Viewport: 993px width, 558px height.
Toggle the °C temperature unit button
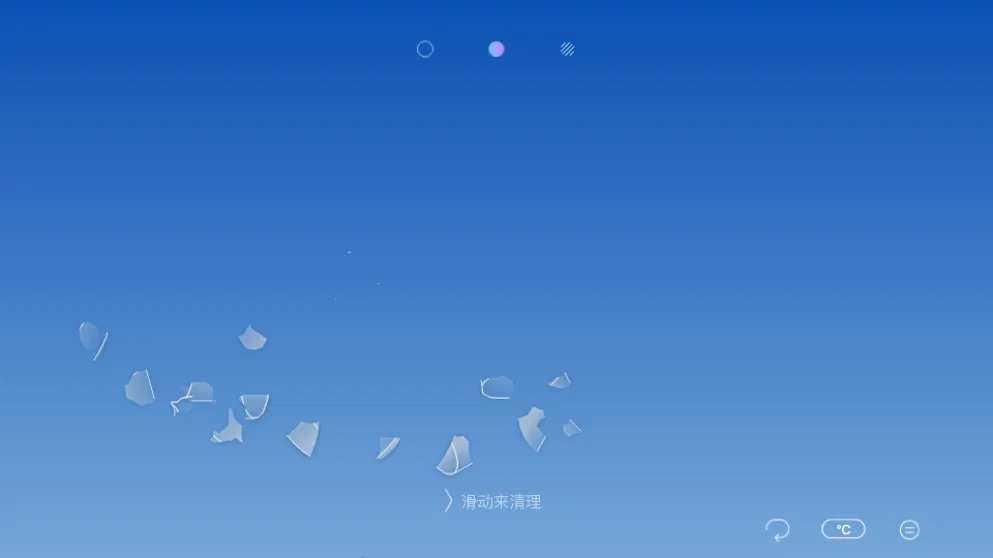coord(843,529)
